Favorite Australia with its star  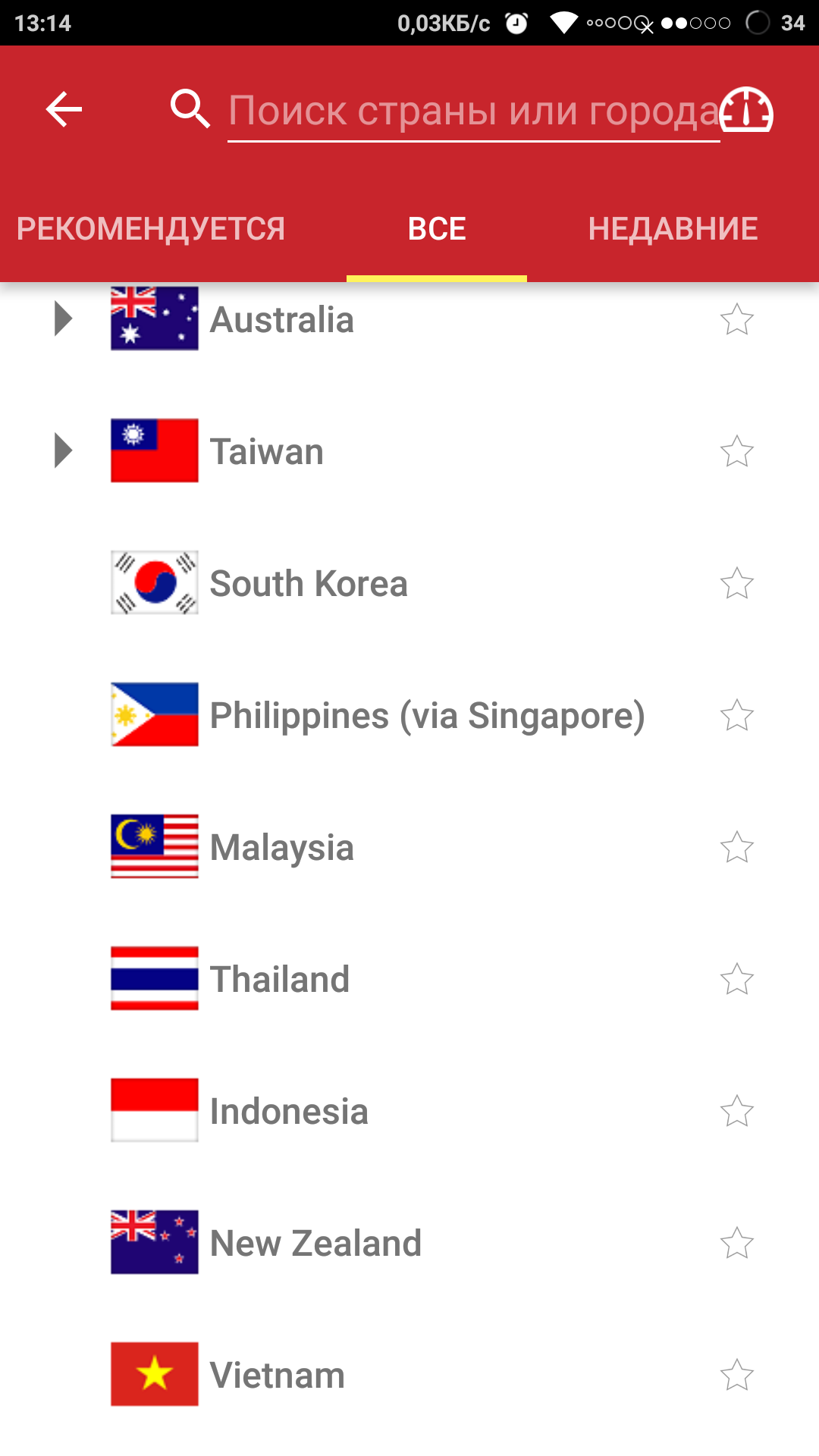coord(736,319)
